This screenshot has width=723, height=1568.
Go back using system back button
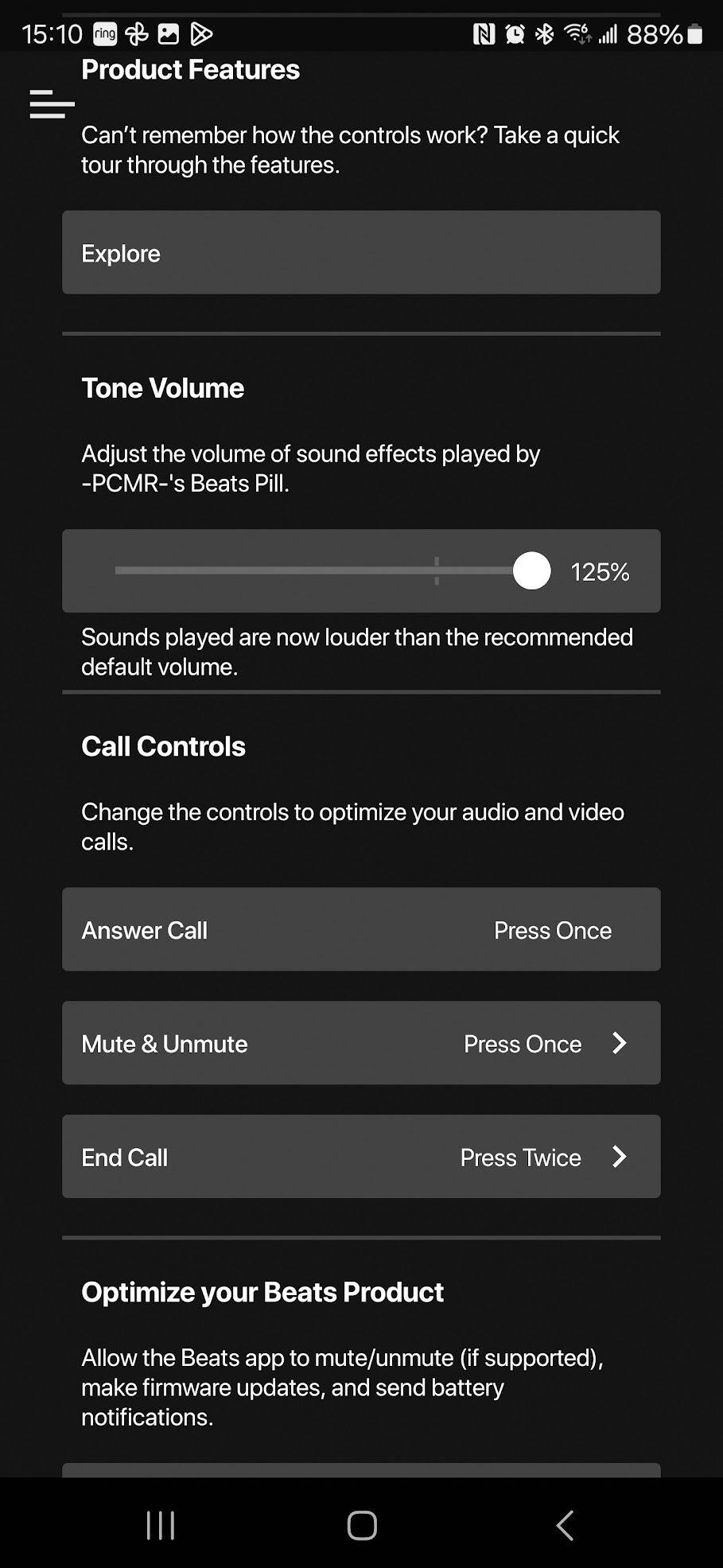pyautogui.click(x=564, y=1525)
